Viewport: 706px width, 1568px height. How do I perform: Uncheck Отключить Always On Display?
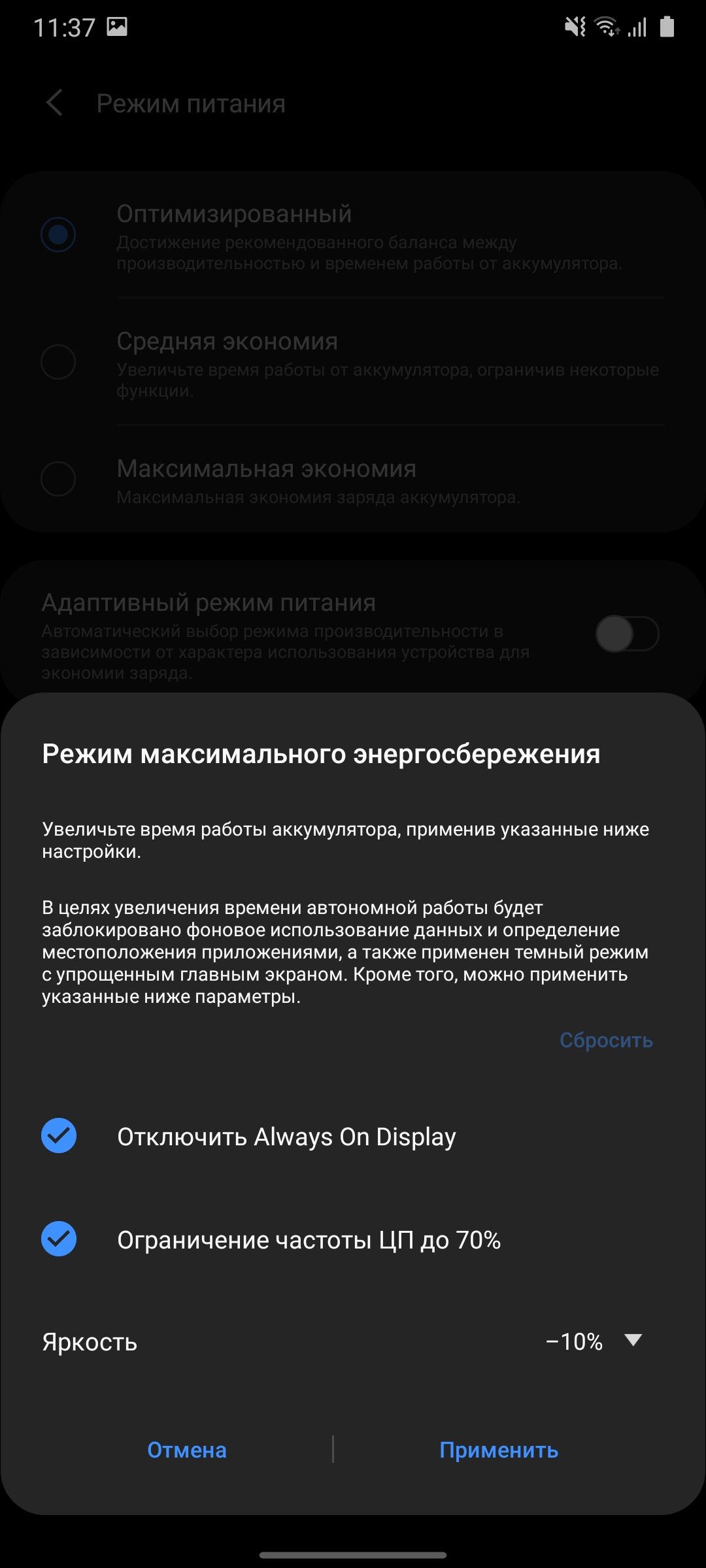coord(59,1136)
